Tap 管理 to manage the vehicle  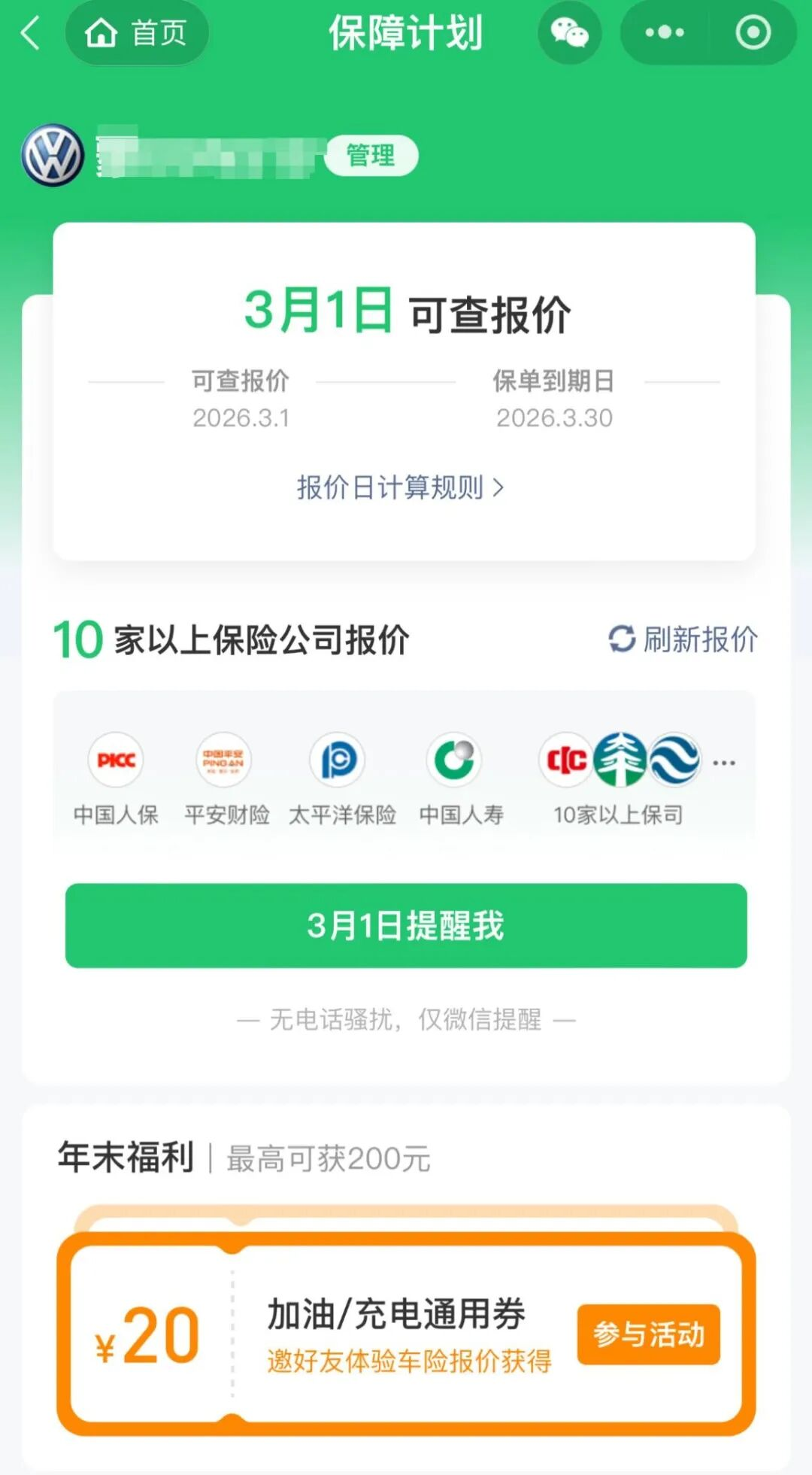(x=371, y=156)
